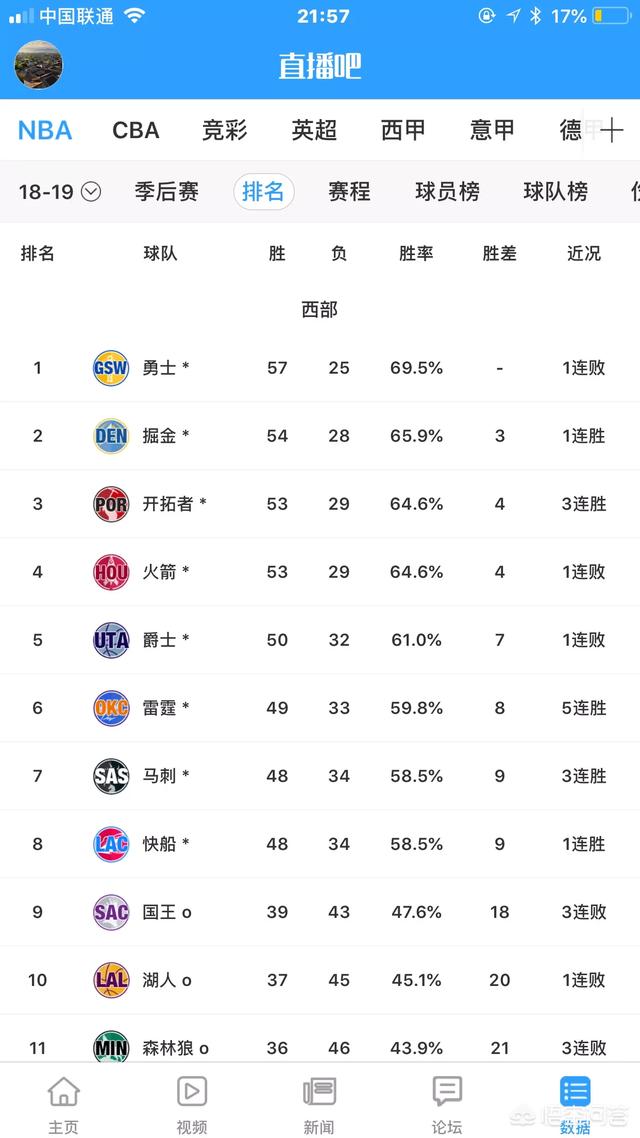The height and width of the screenshot is (1138, 640).
Task: Switch to the CBA category
Action: (136, 131)
